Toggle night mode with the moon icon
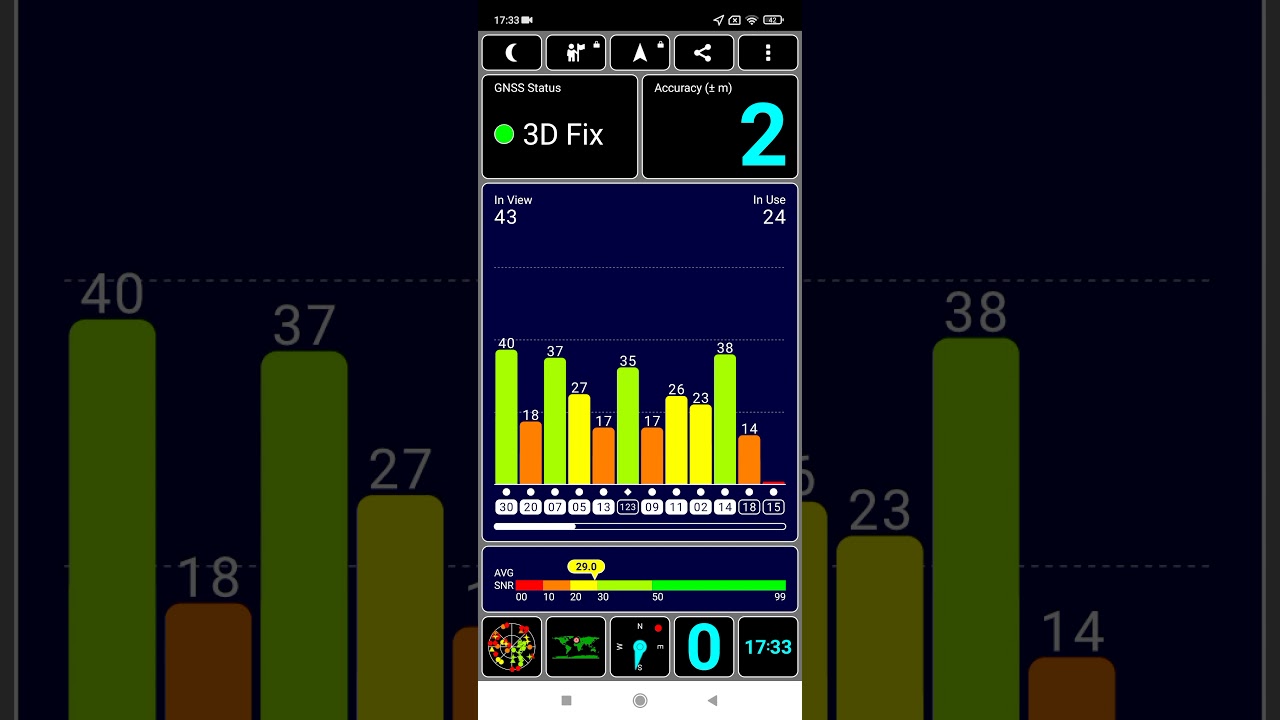The height and width of the screenshot is (720, 1280). [x=512, y=53]
